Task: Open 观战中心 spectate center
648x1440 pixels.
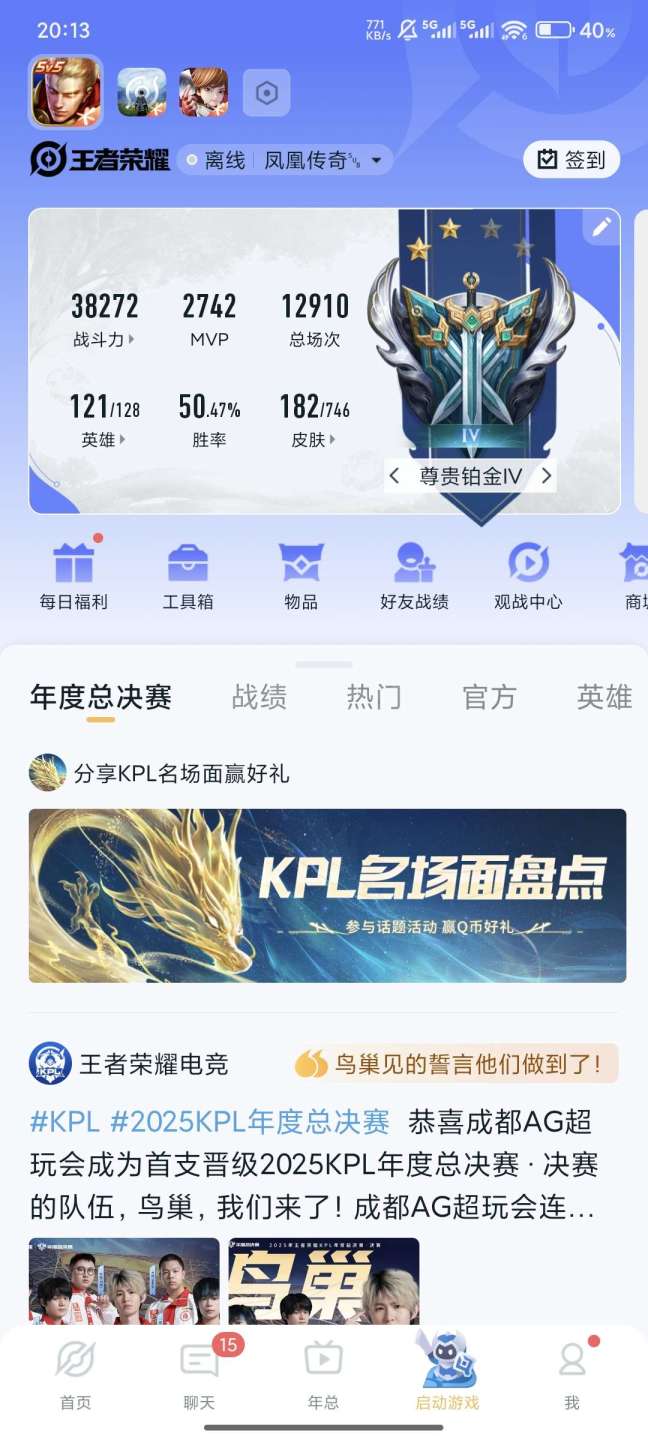Action: click(528, 575)
